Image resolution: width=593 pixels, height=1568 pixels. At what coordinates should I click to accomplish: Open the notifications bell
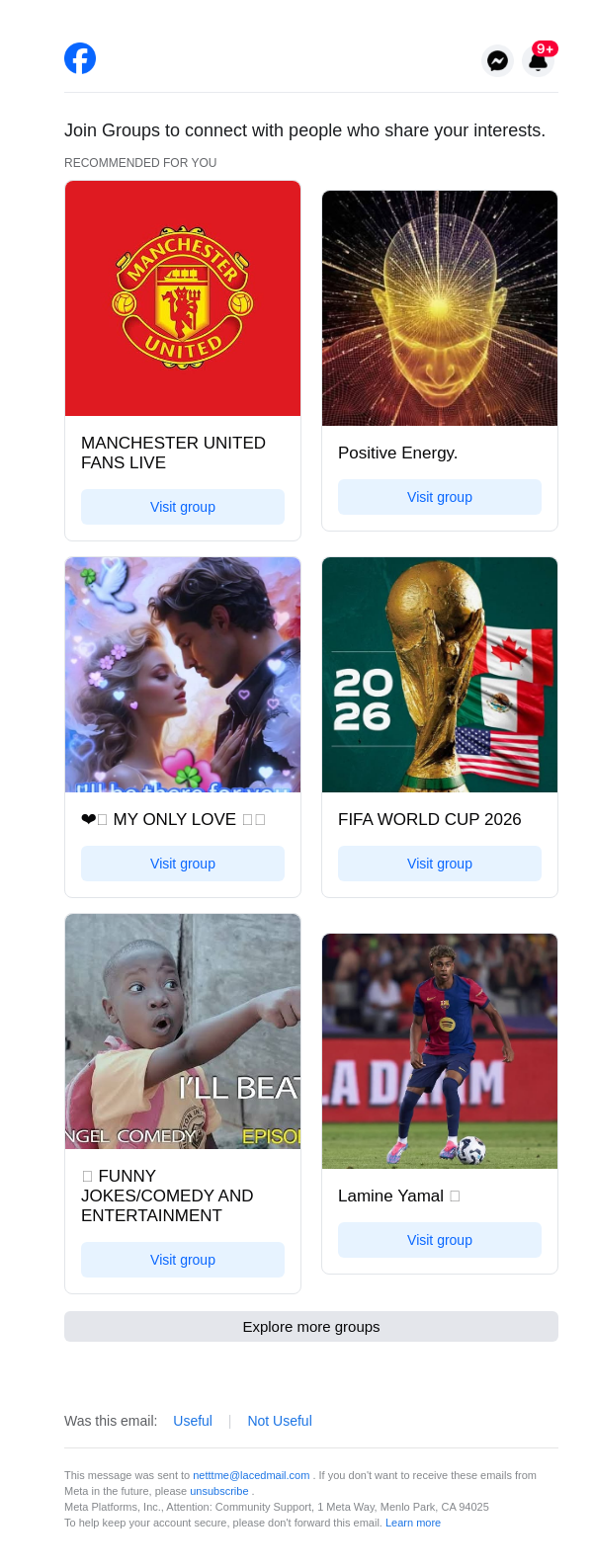[538, 61]
